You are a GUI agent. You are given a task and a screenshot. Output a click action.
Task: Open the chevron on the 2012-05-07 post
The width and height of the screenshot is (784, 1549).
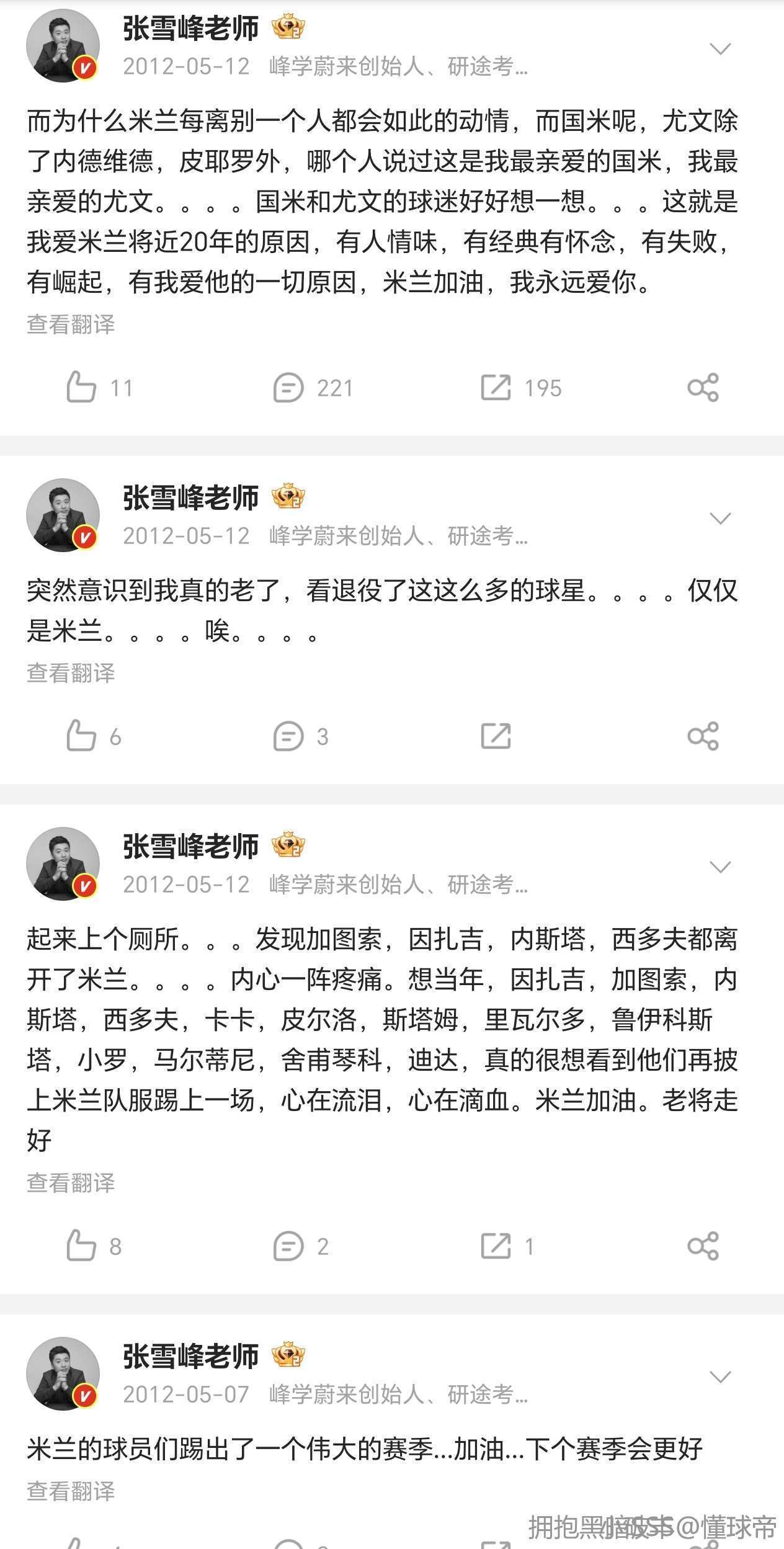[719, 1377]
